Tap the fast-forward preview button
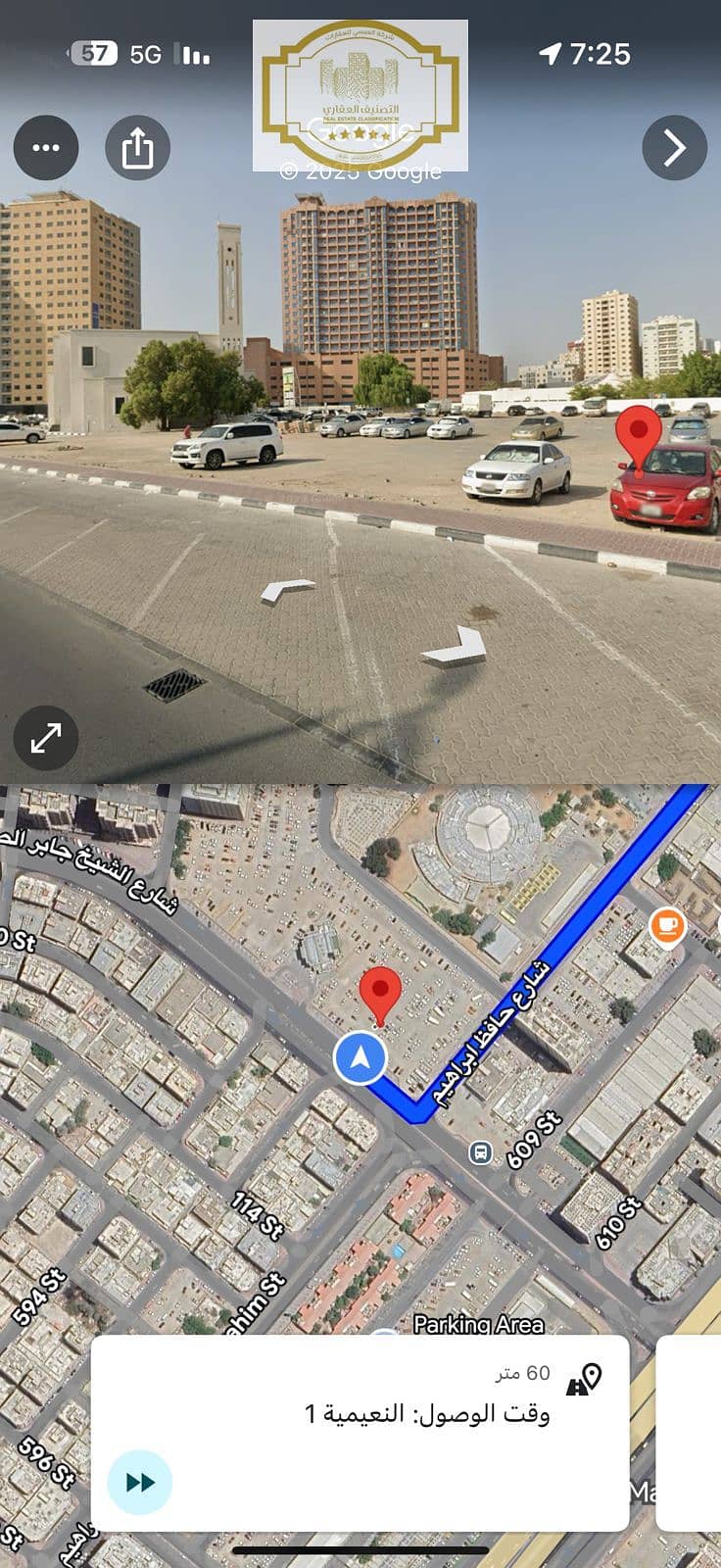Image resolution: width=721 pixels, height=1568 pixels. [x=140, y=1482]
